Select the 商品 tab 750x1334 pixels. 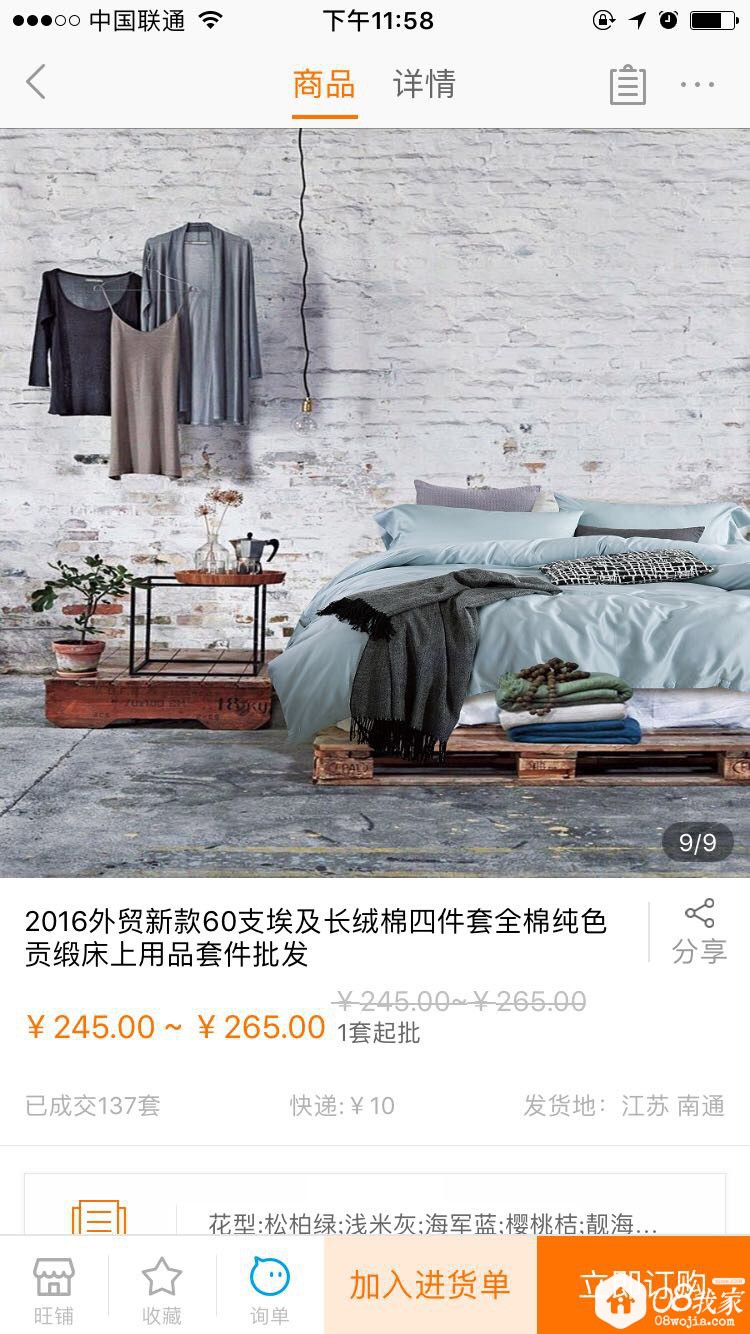click(324, 84)
